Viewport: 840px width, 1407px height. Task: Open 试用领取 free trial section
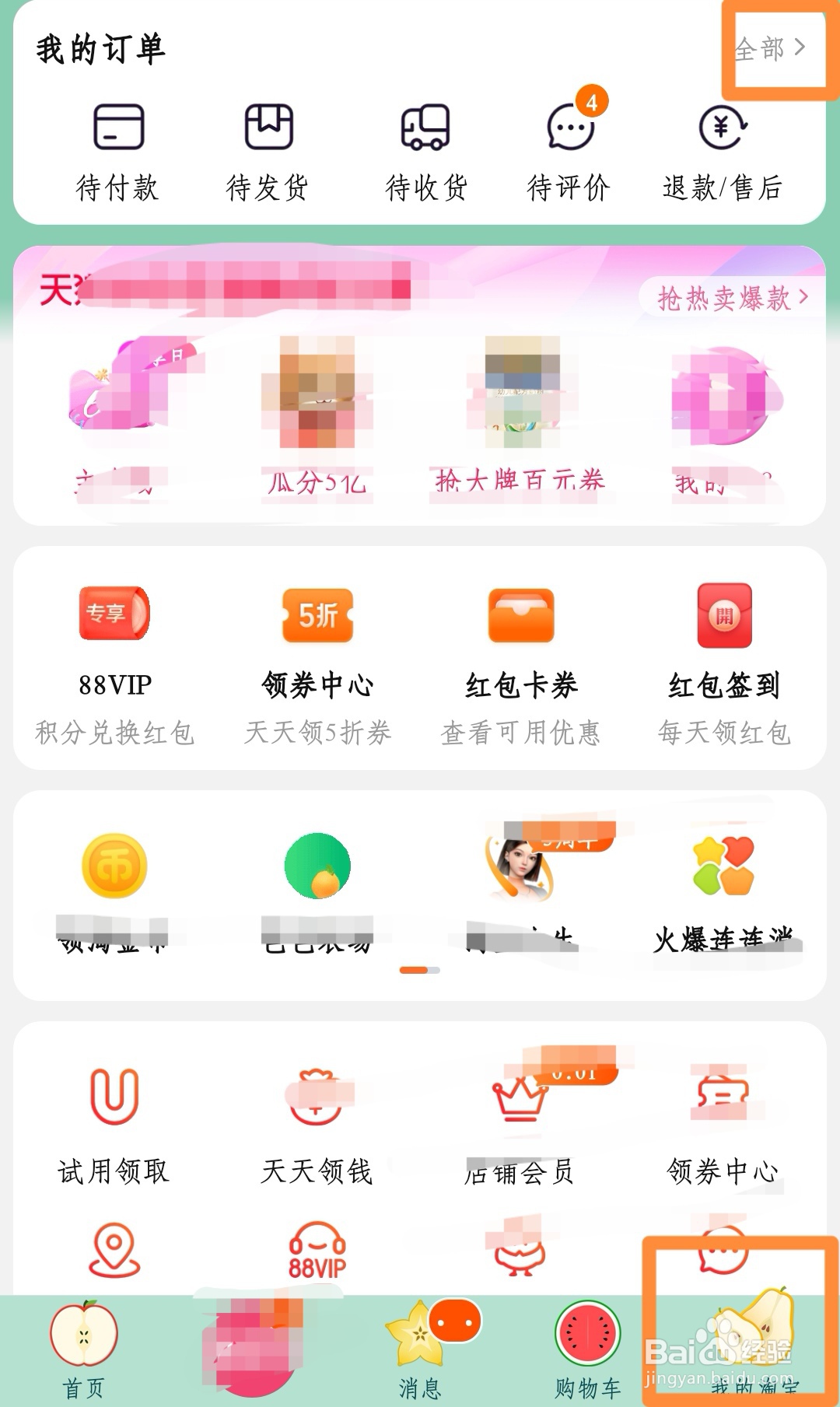[x=115, y=1096]
